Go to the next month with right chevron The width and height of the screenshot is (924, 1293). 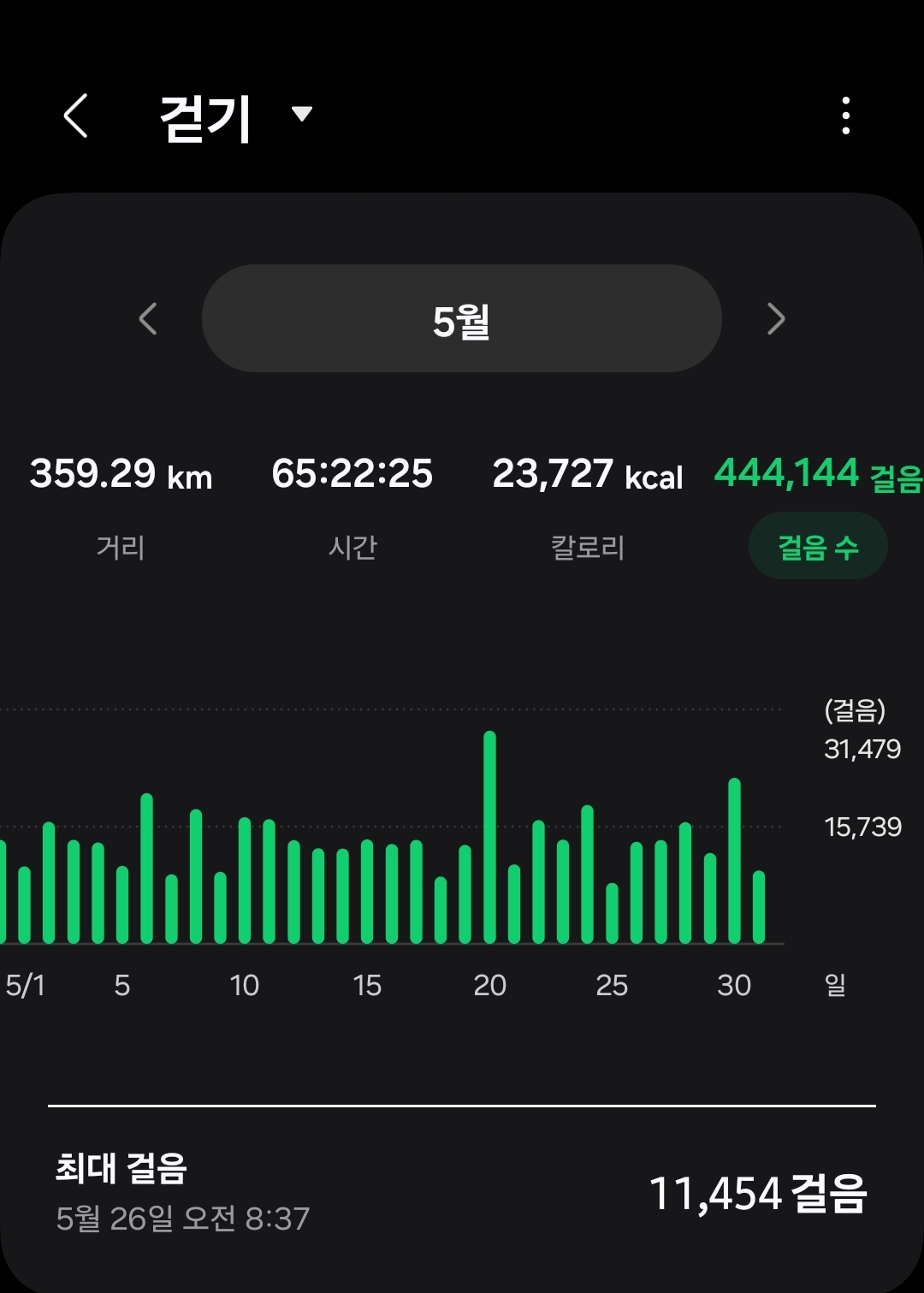pyautogui.click(x=777, y=318)
